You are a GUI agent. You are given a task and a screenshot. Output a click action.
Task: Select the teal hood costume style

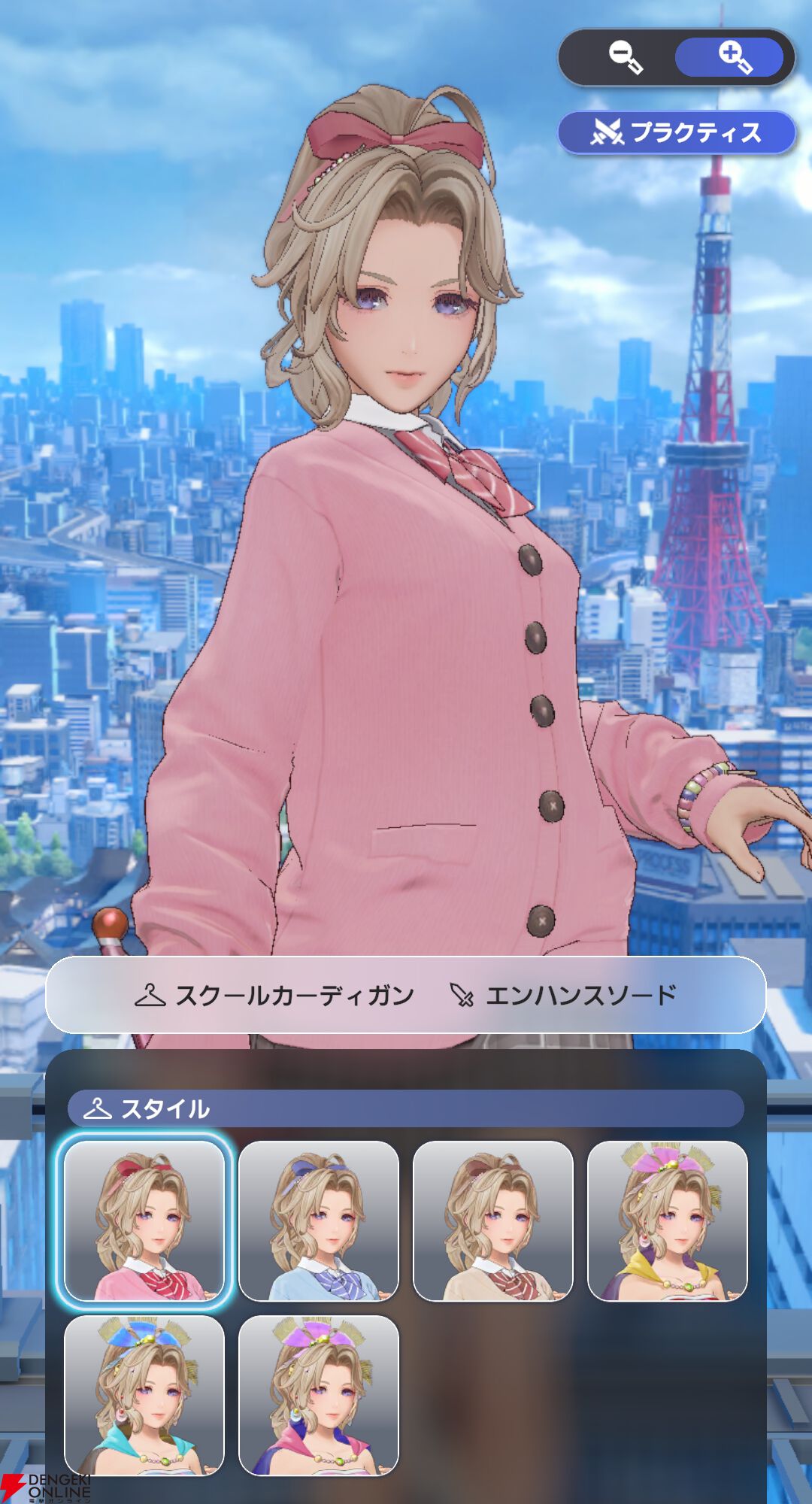(x=144, y=1395)
